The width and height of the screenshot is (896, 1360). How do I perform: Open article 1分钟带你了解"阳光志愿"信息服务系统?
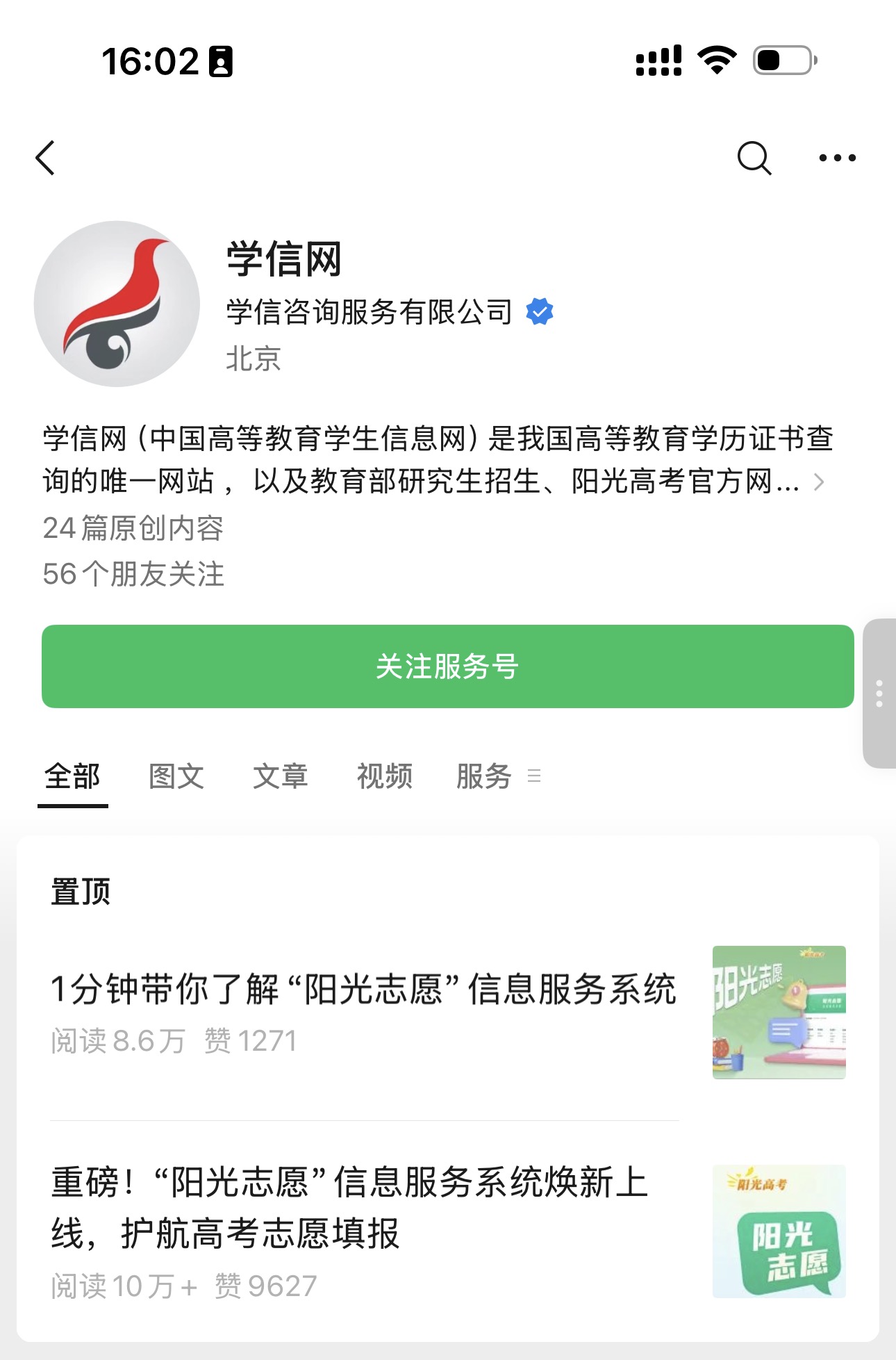click(x=363, y=989)
